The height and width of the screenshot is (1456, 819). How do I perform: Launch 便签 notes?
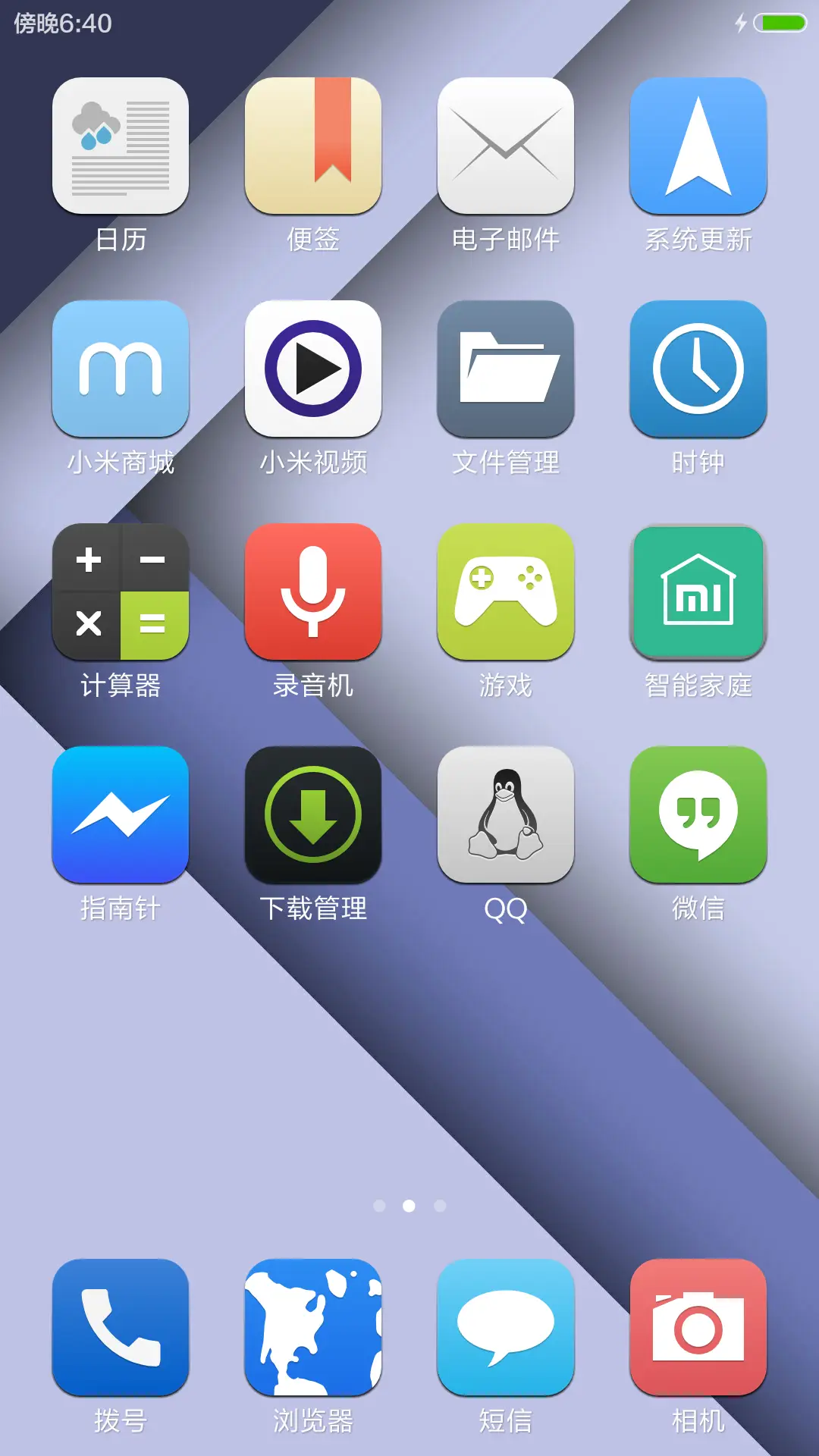[314, 148]
